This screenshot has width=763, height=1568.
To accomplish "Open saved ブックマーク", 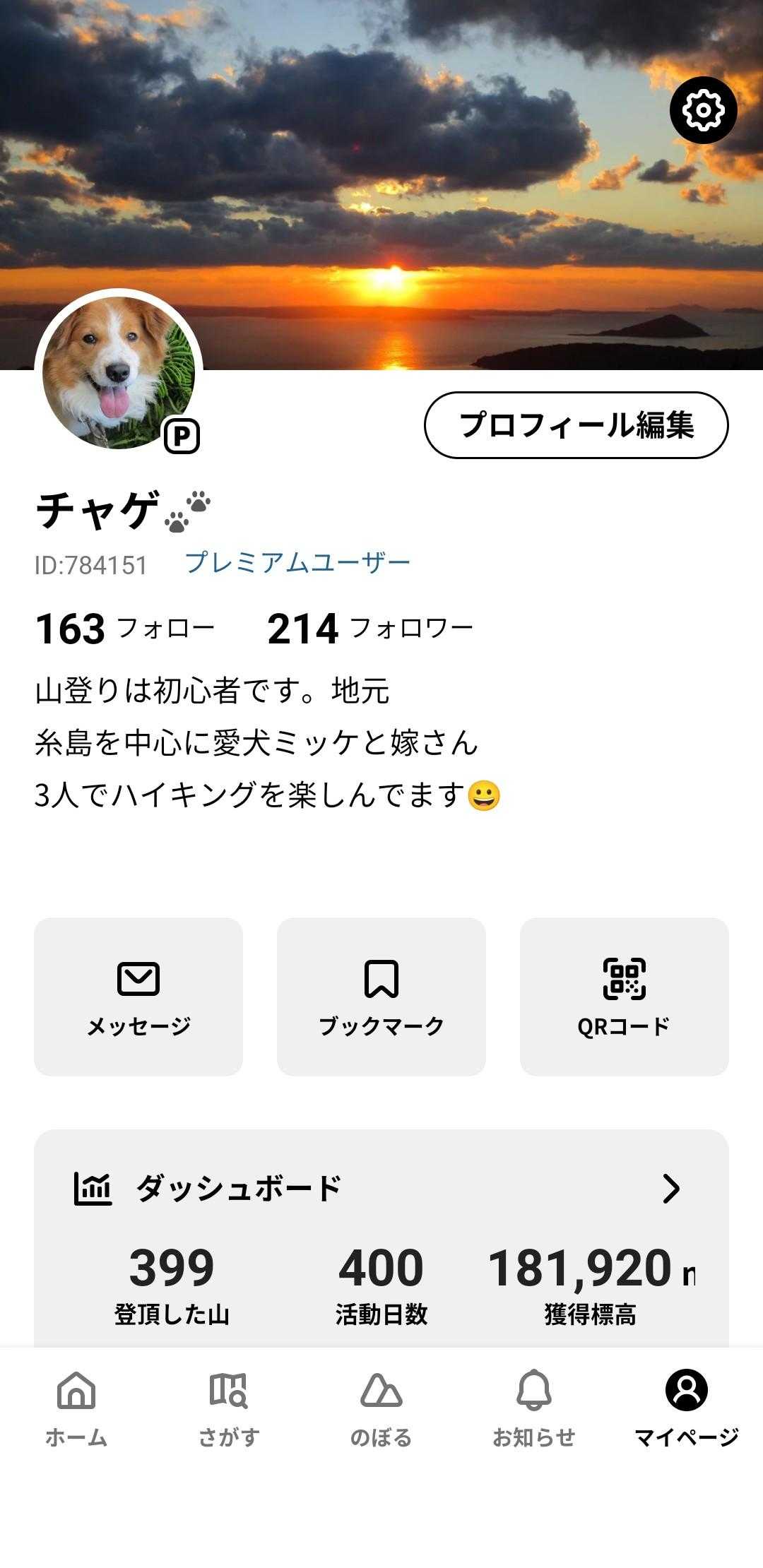I will click(381, 997).
